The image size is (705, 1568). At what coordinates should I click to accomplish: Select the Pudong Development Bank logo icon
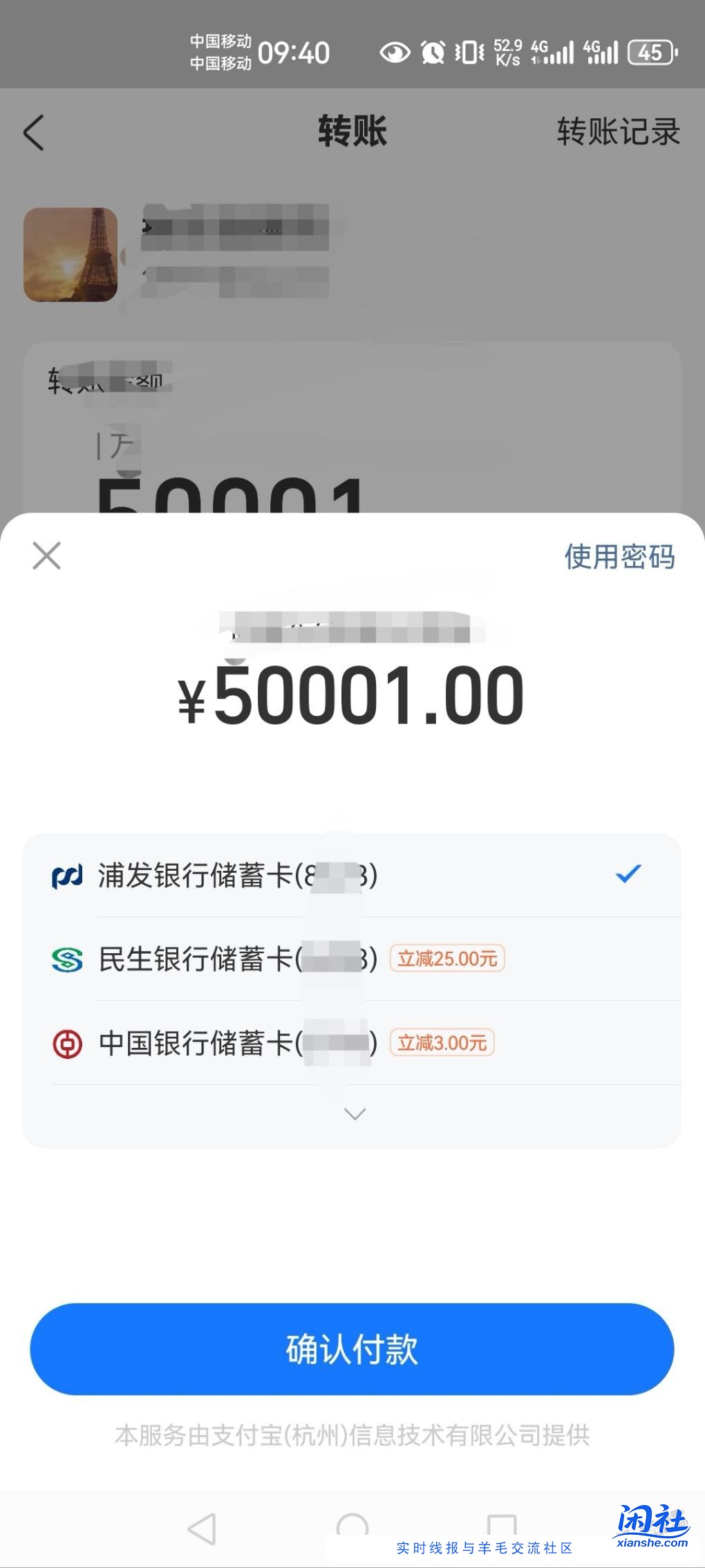(64, 875)
